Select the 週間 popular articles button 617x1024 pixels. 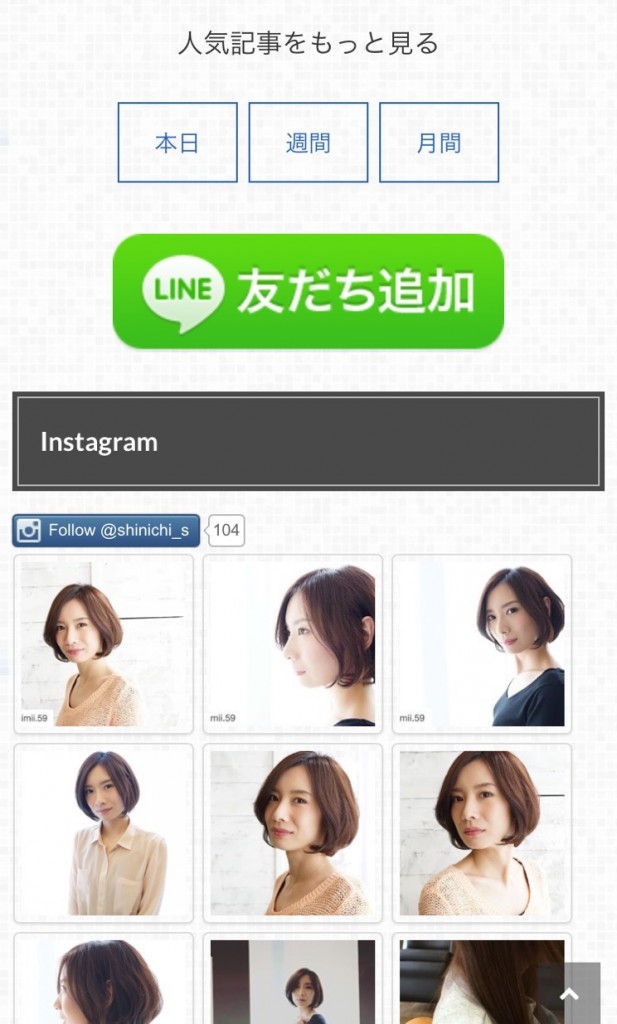coord(308,142)
